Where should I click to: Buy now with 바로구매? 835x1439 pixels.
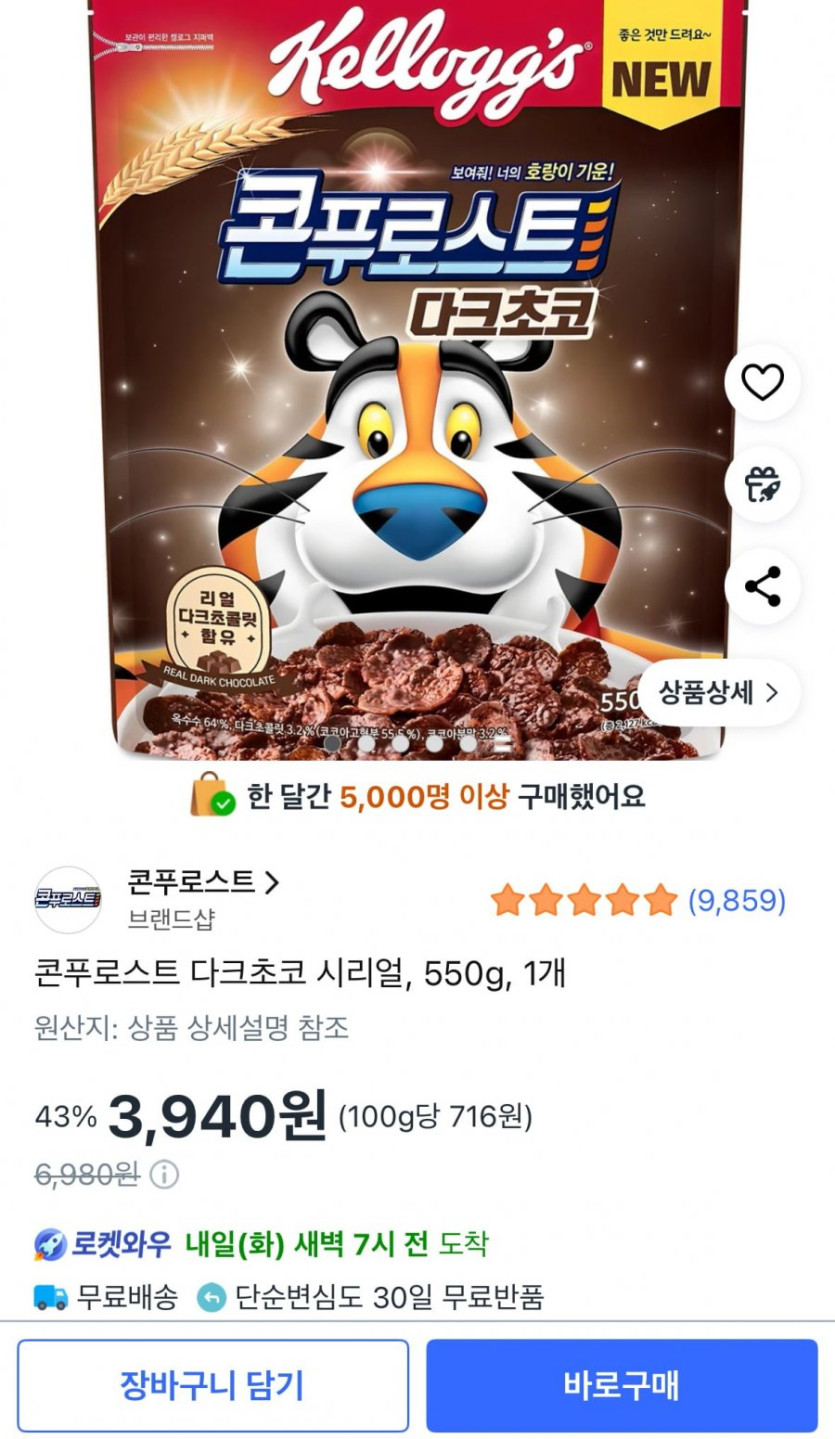point(622,1386)
